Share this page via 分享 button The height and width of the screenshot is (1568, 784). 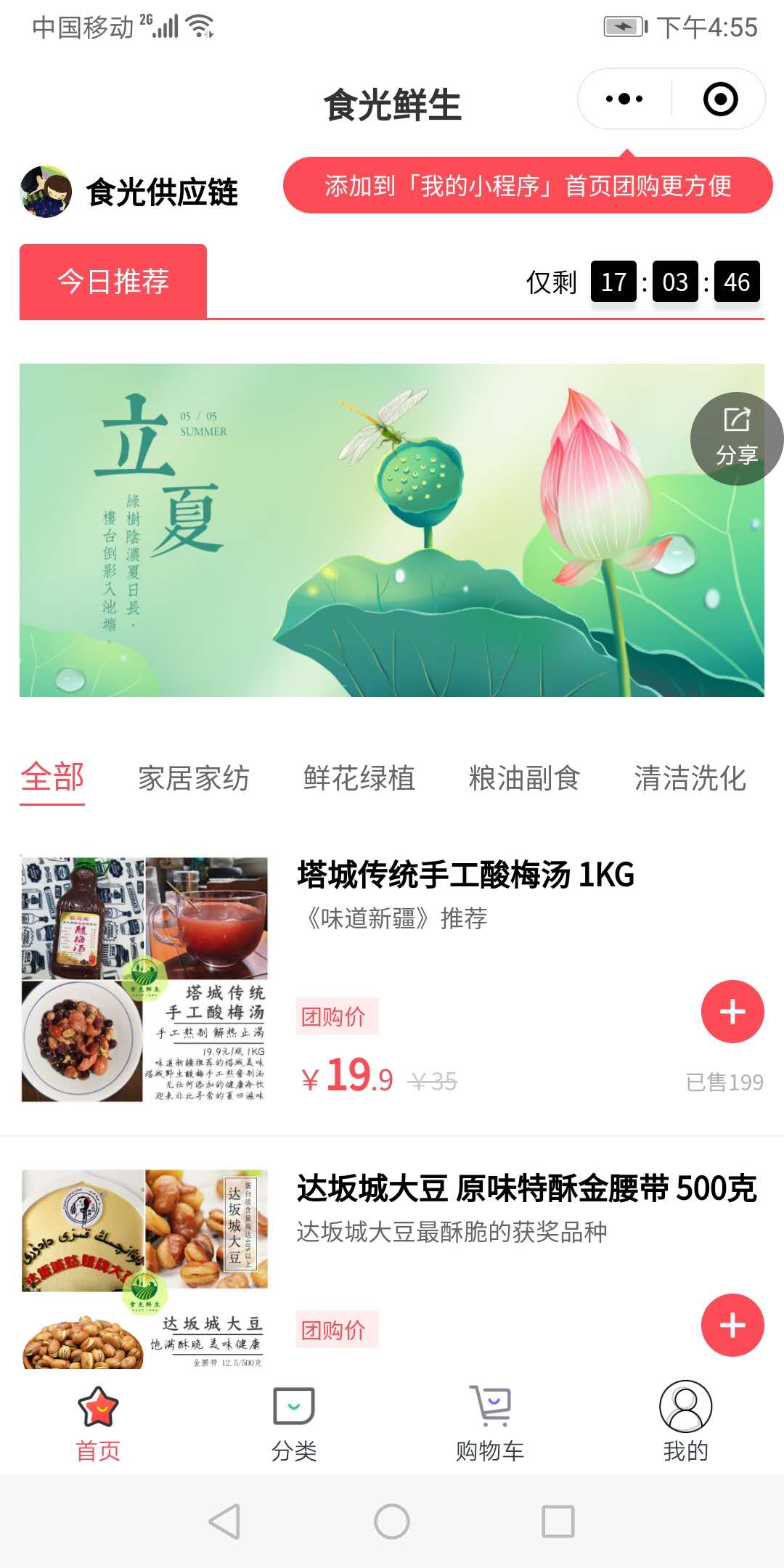click(x=736, y=438)
